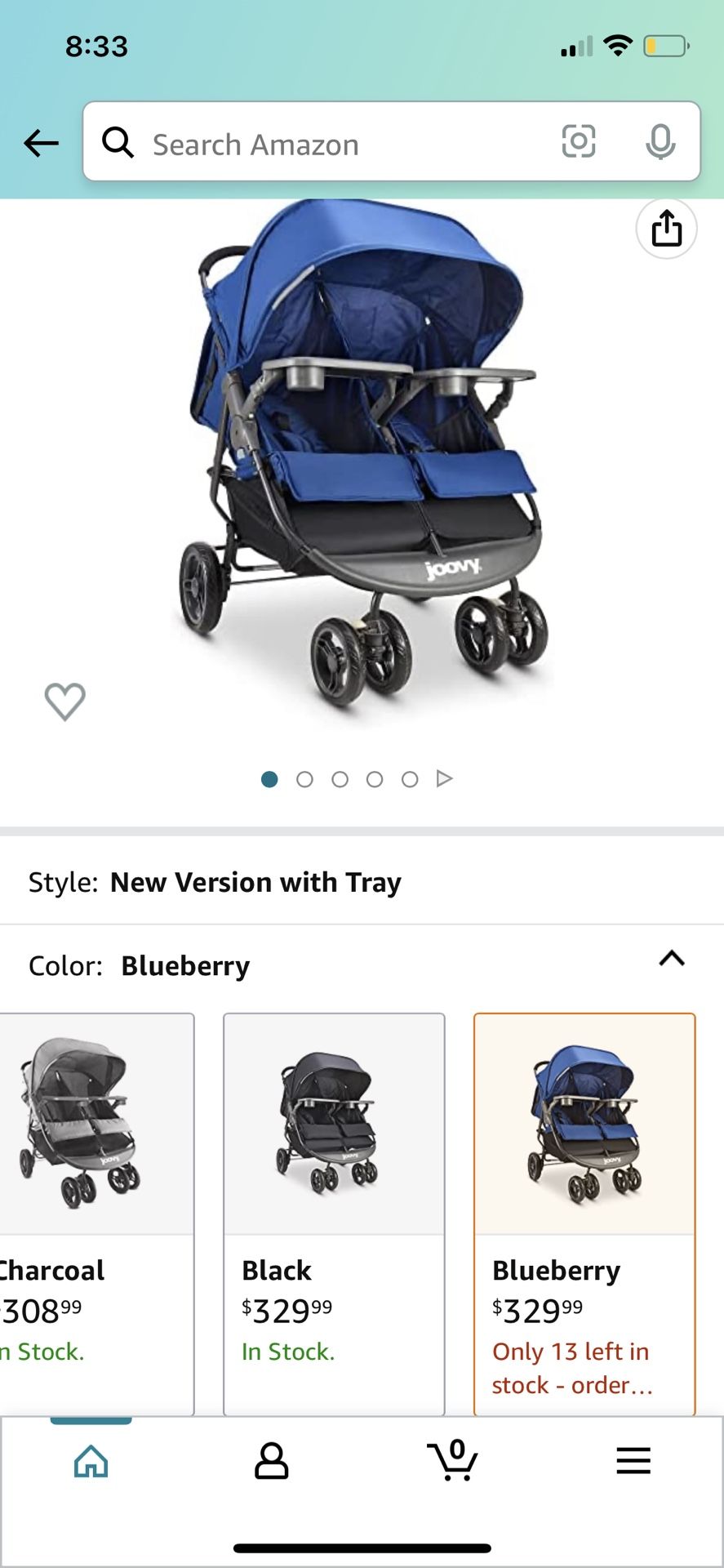Play product video from image indicator
The width and height of the screenshot is (724, 1568).
[x=444, y=778]
